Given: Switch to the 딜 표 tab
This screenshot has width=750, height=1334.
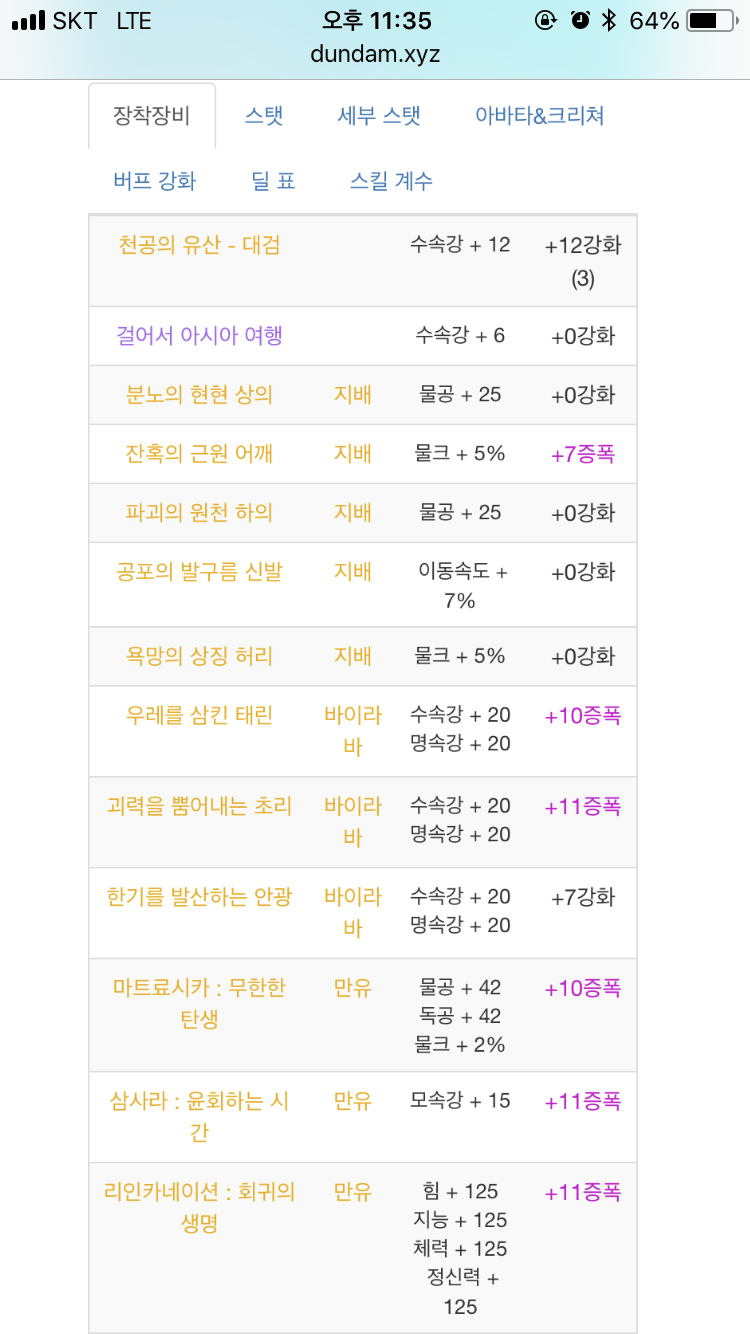Looking at the screenshot, I should (x=273, y=181).
